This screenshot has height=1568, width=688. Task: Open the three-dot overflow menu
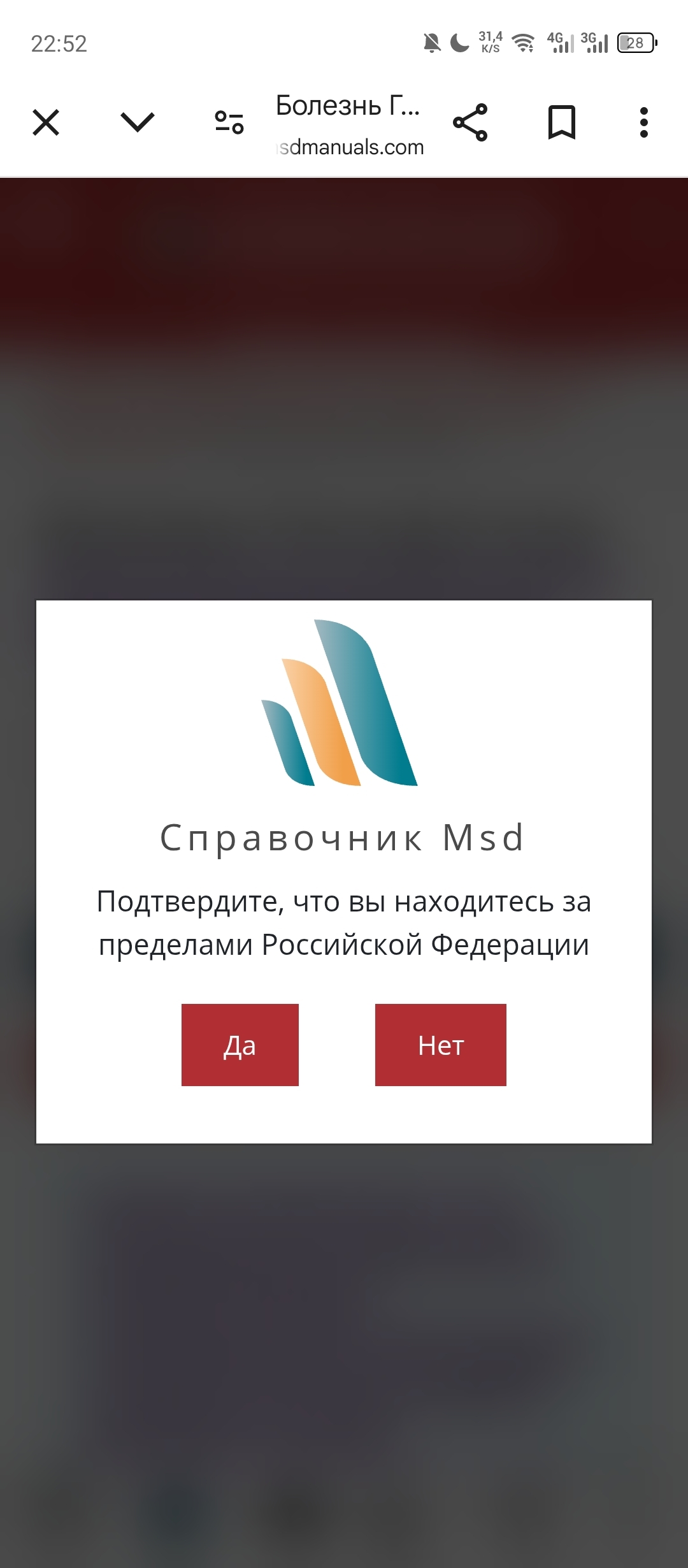[x=644, y=122]
